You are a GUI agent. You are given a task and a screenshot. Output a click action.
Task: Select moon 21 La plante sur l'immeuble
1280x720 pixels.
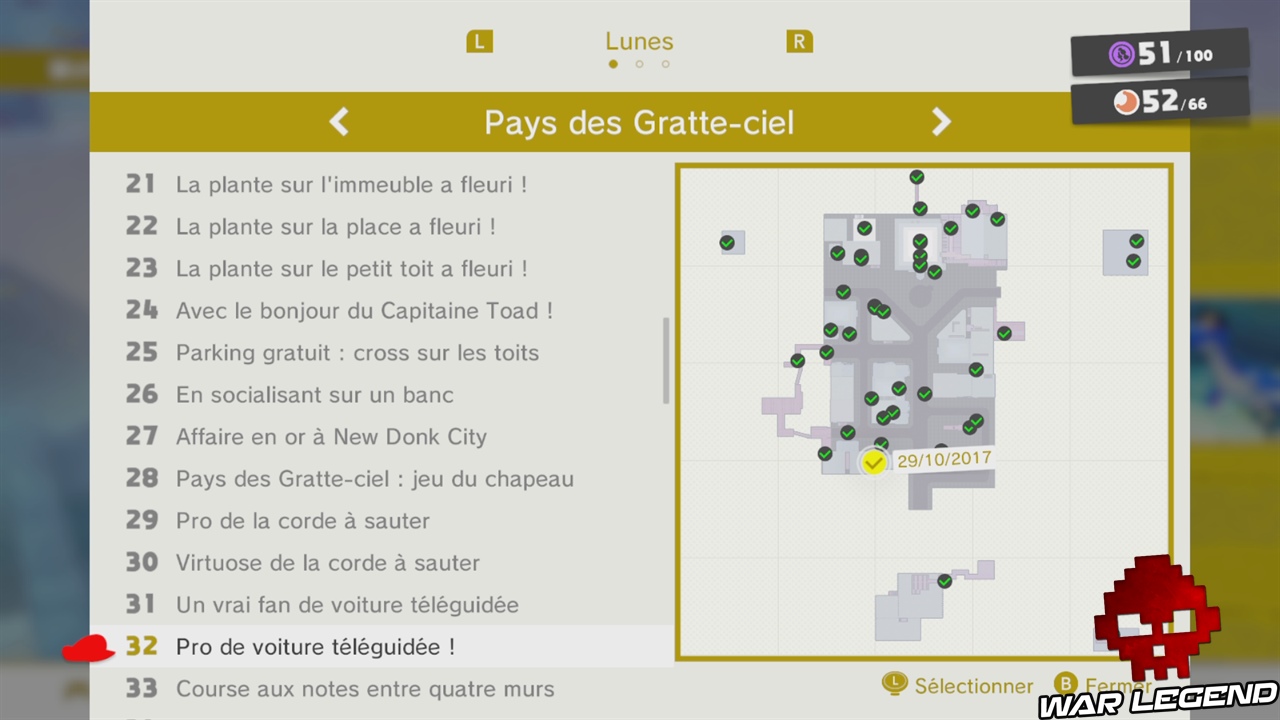[x=350, y=185]
